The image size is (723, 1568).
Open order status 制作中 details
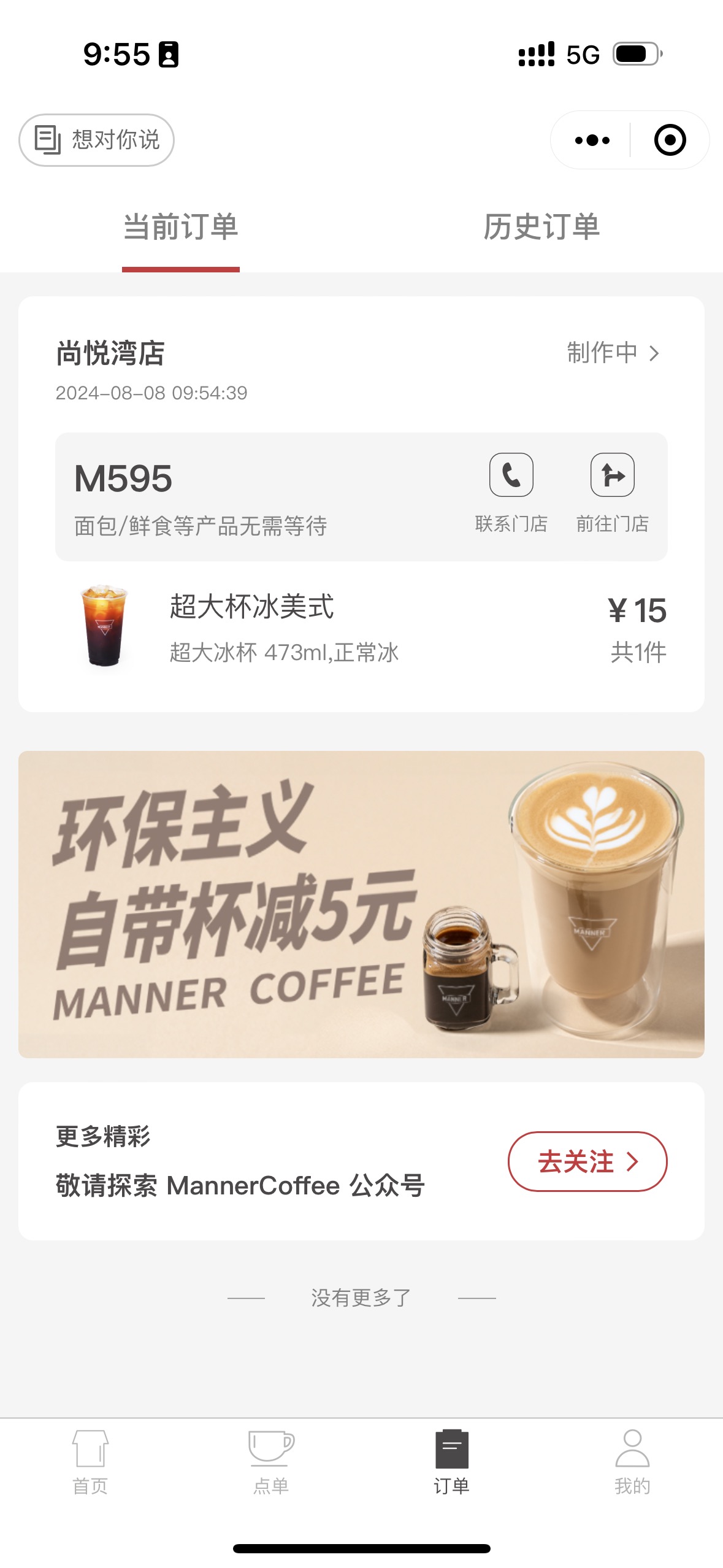pyautogui.click(x=613, y=353)
